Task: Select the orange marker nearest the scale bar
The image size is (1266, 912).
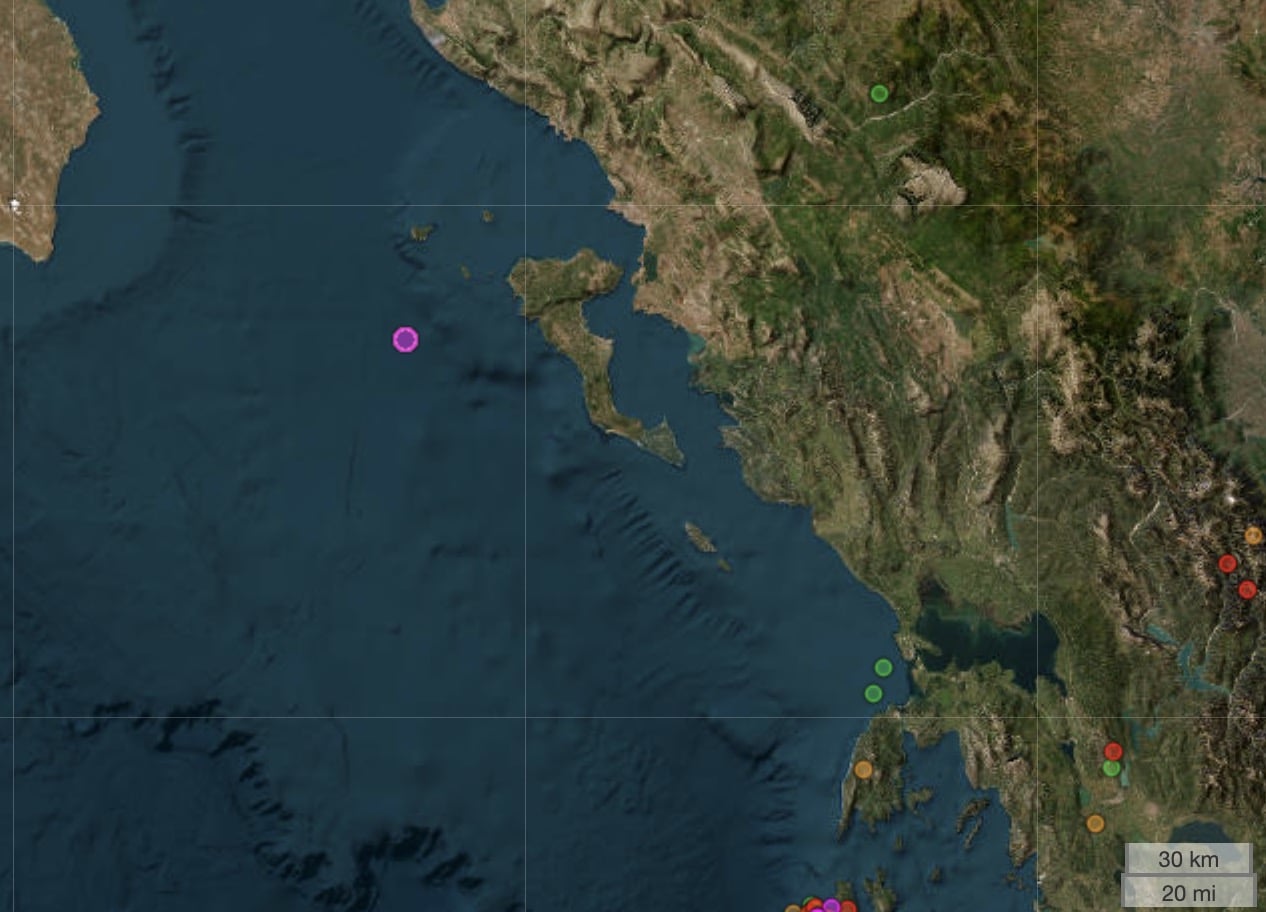Action: click(1095, 824)
